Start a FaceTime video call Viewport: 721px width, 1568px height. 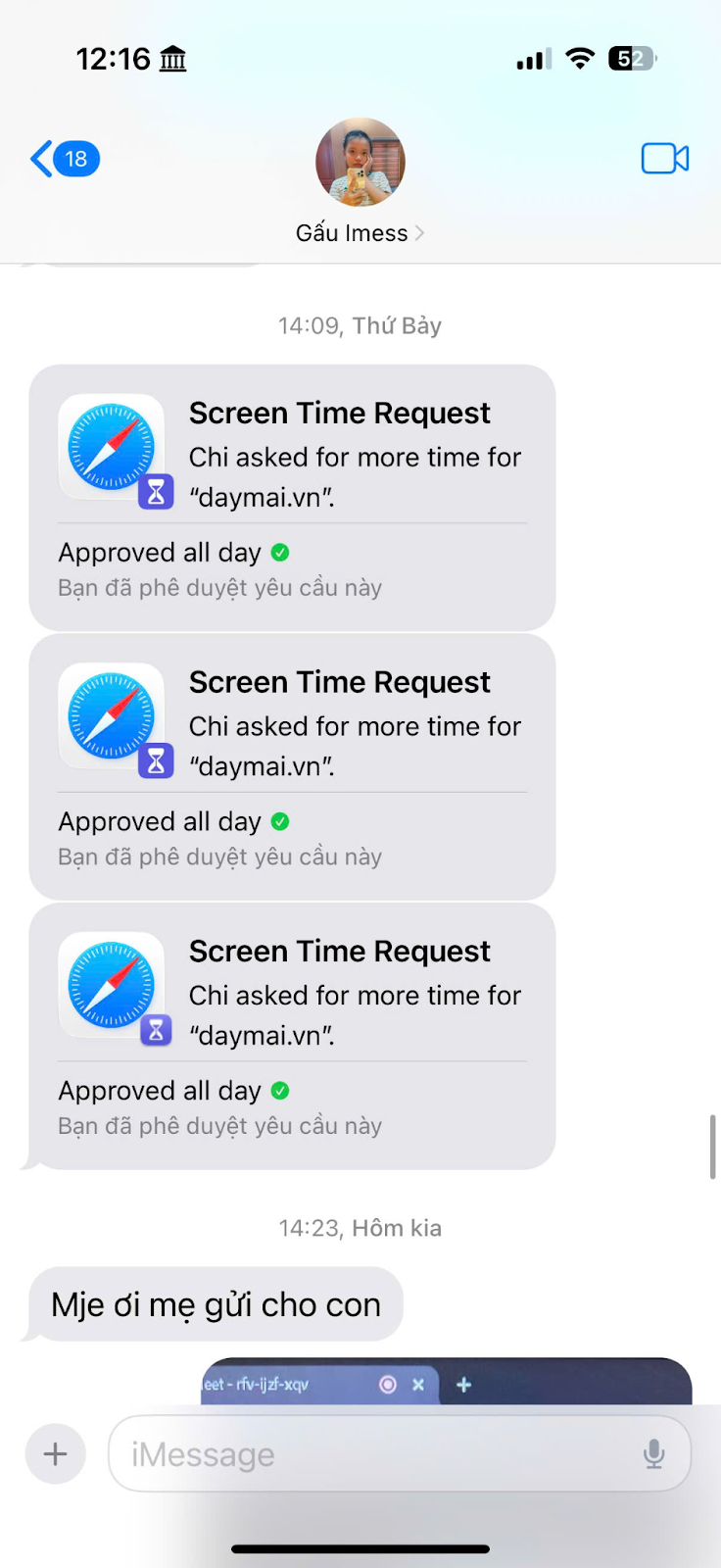(664, 159)
